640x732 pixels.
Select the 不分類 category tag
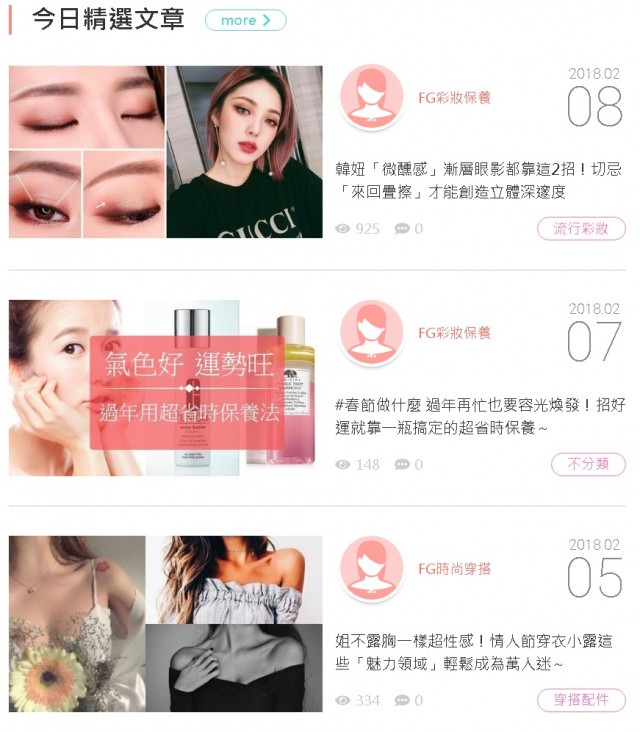(x=588, y=464)
